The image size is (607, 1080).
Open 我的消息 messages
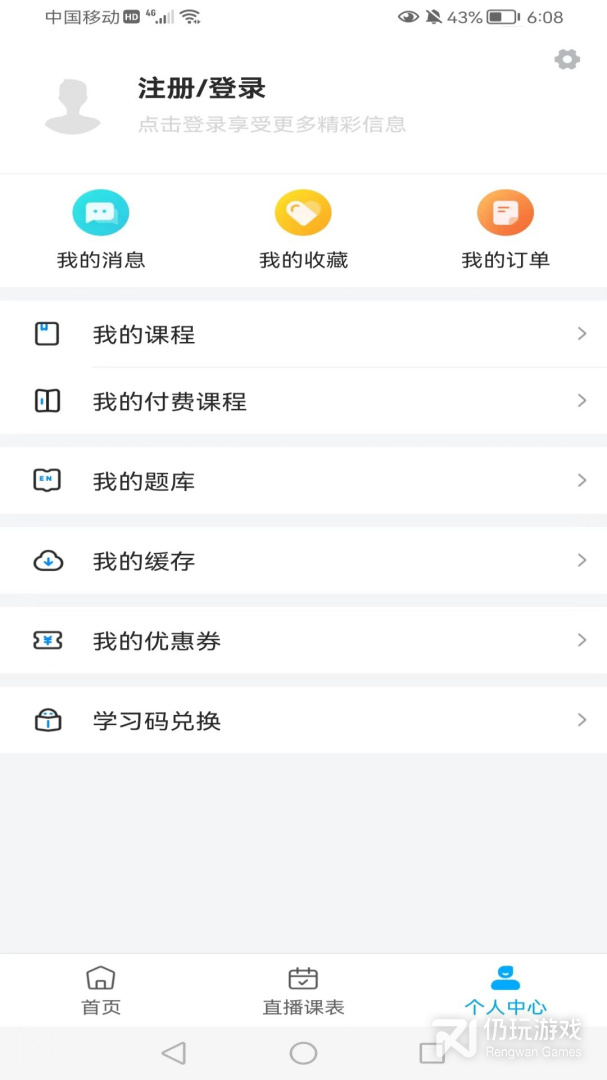pos(101,229)
